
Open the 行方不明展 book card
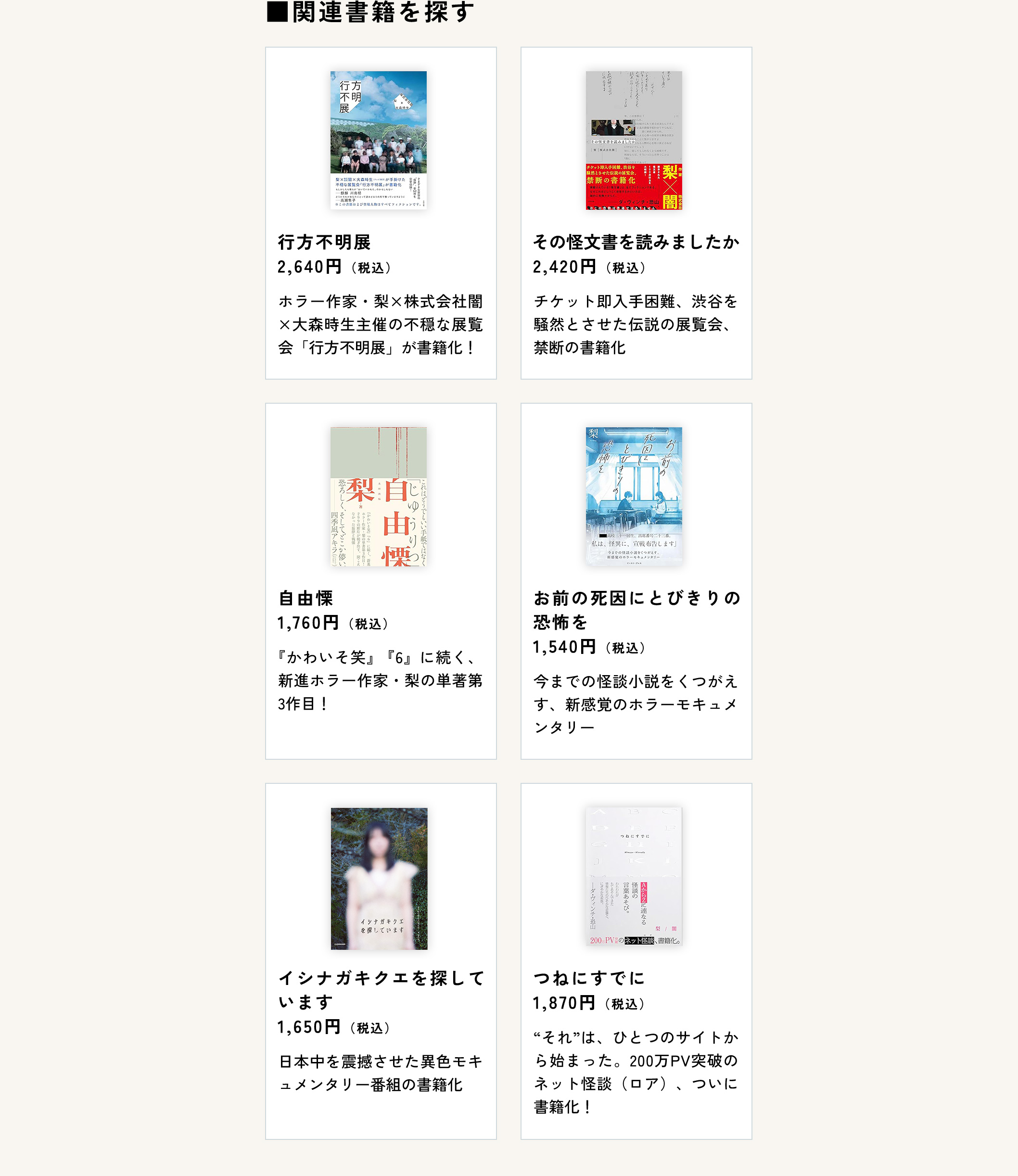click(x=381, y=213)
